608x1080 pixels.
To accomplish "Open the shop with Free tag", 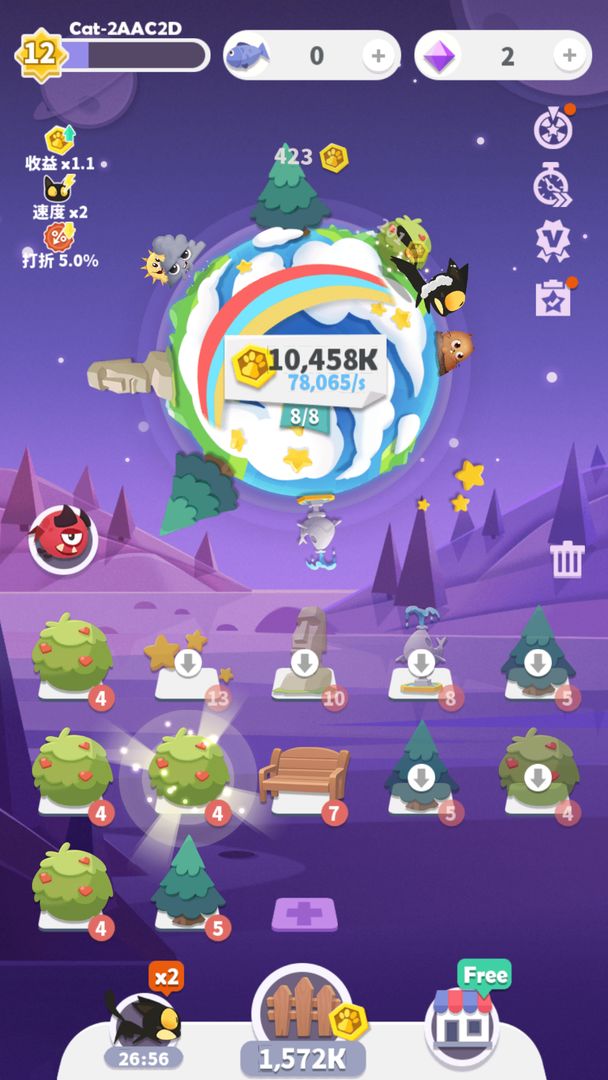I will [x=462, y=1016].
